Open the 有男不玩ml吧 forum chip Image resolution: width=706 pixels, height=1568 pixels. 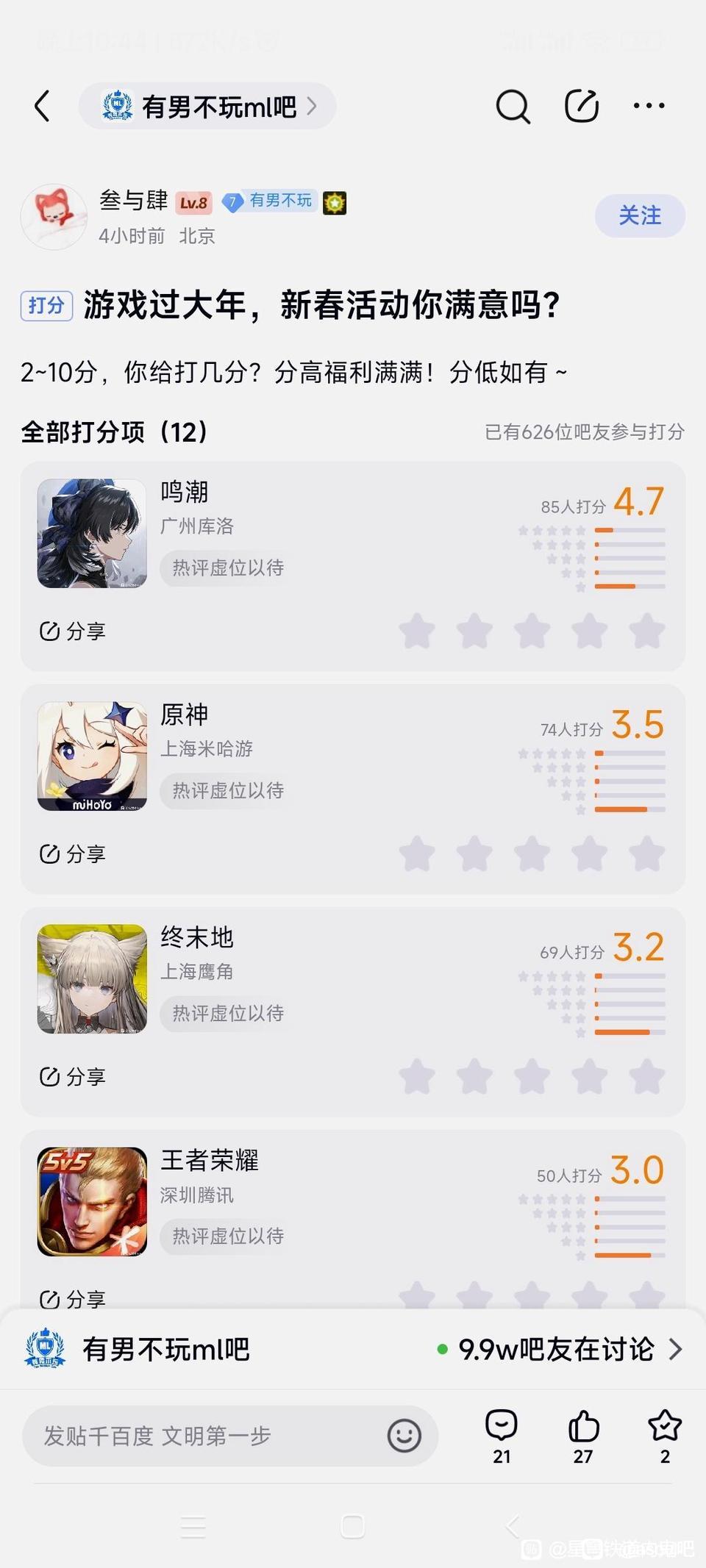click(x=208, y=107)
